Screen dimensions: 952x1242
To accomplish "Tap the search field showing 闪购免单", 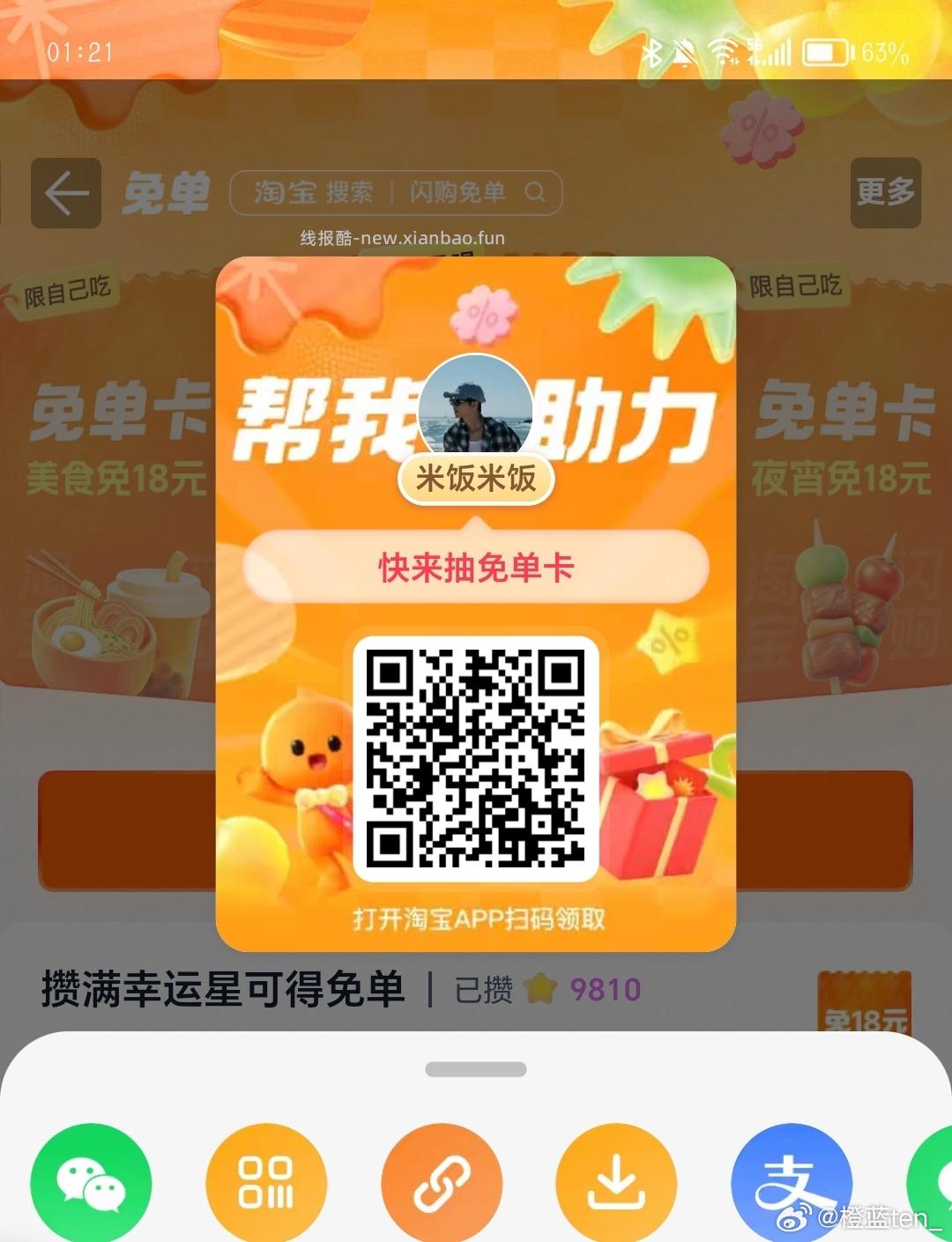I will pos(397,191).
